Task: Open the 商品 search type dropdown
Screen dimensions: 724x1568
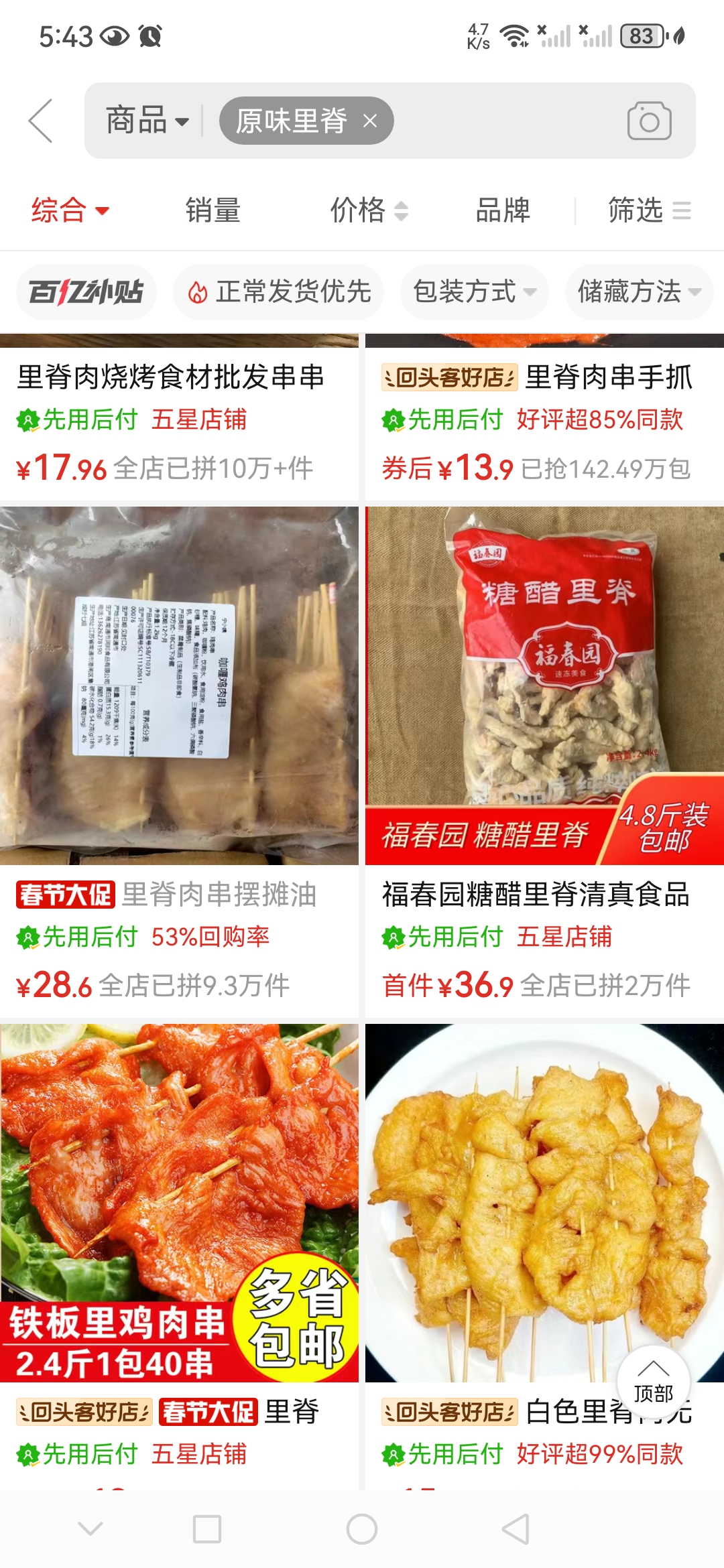Action: pos(147,121)
